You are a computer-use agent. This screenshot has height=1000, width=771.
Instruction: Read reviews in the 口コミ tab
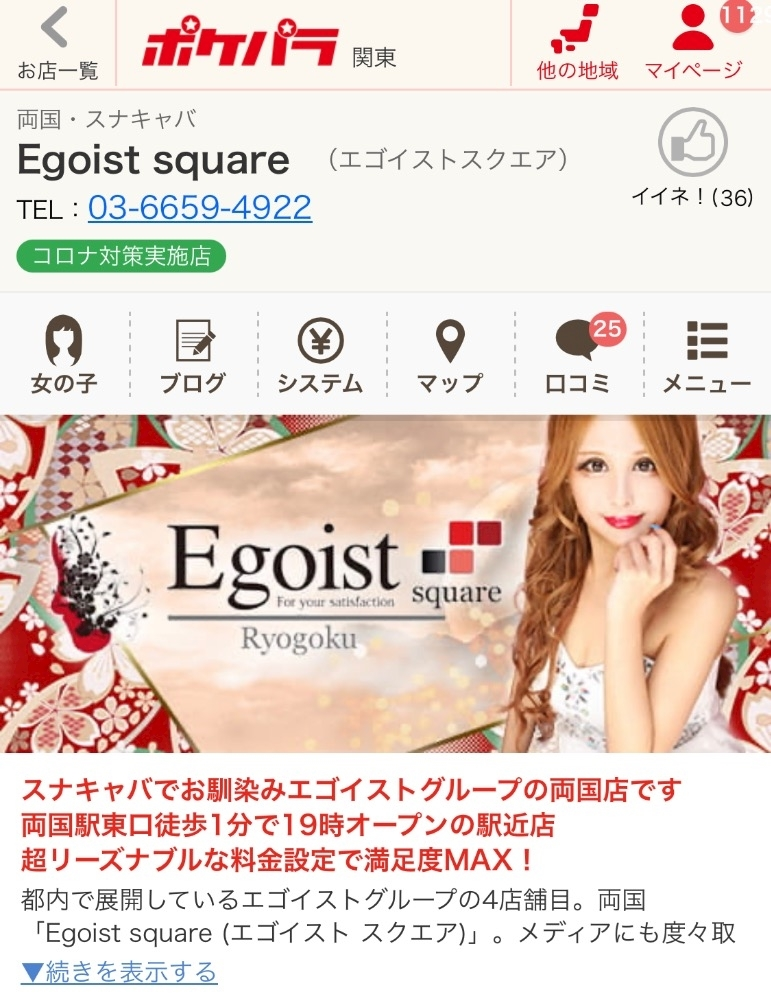click(578, 355)
